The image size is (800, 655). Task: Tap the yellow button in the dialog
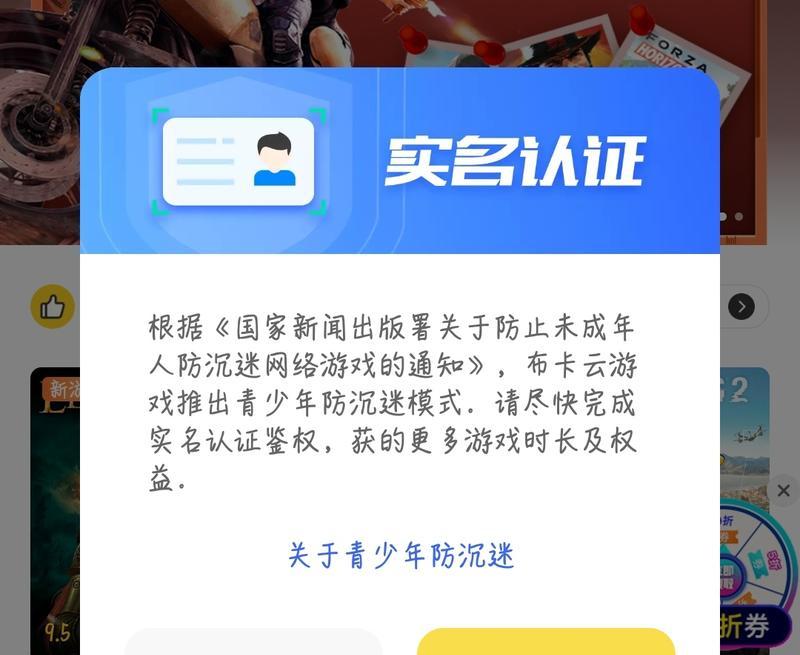click(x=546, y=643)
